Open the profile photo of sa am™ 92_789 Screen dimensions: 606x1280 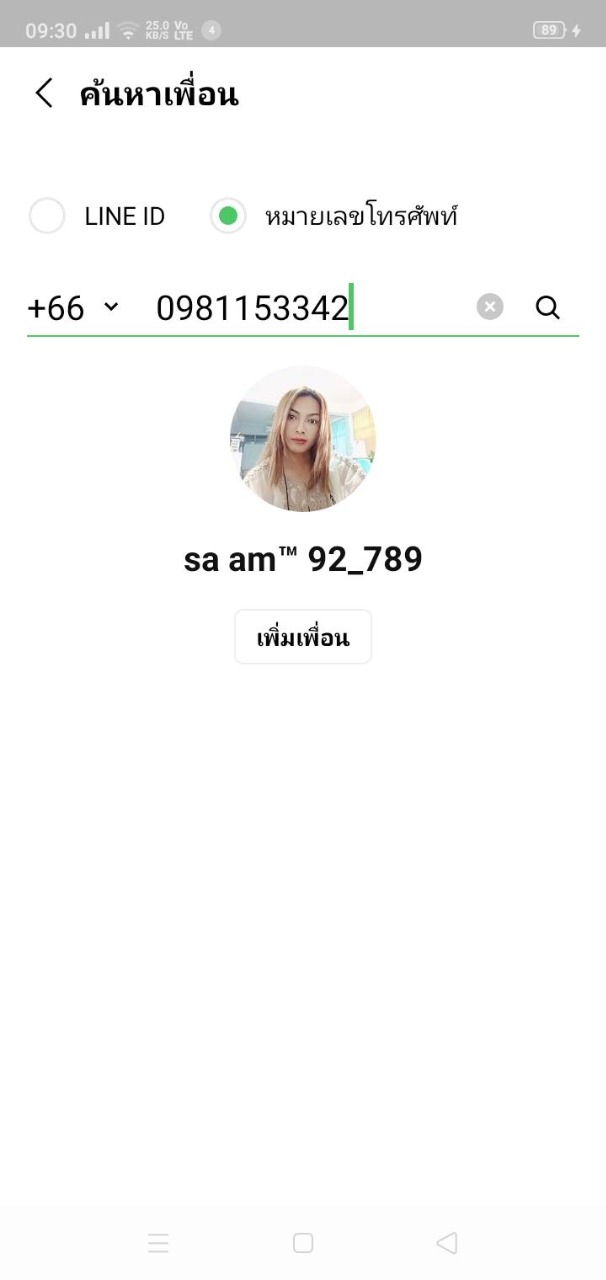coord(303,438)
